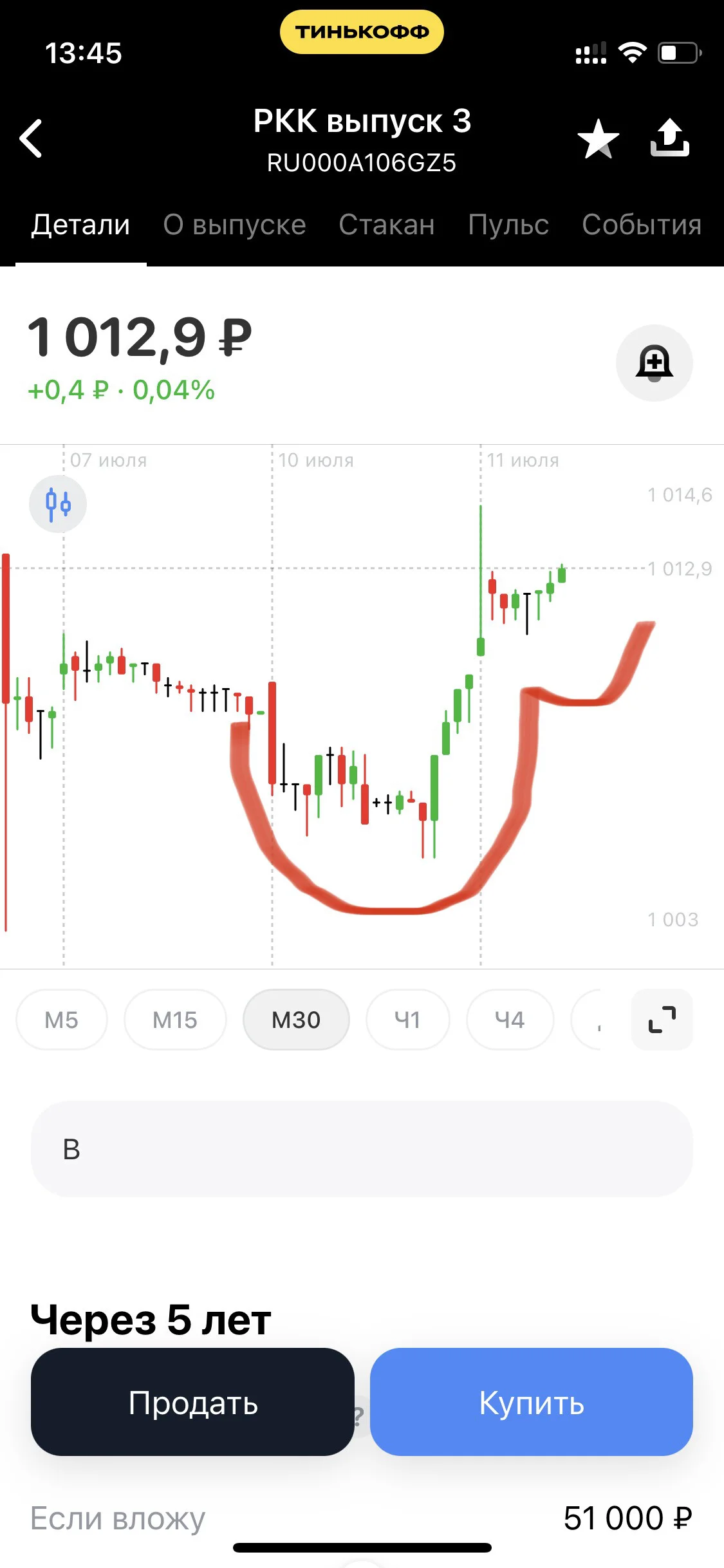Switch chart to the Ч4 interval

pyautogui.click(x=510, y=1020)
